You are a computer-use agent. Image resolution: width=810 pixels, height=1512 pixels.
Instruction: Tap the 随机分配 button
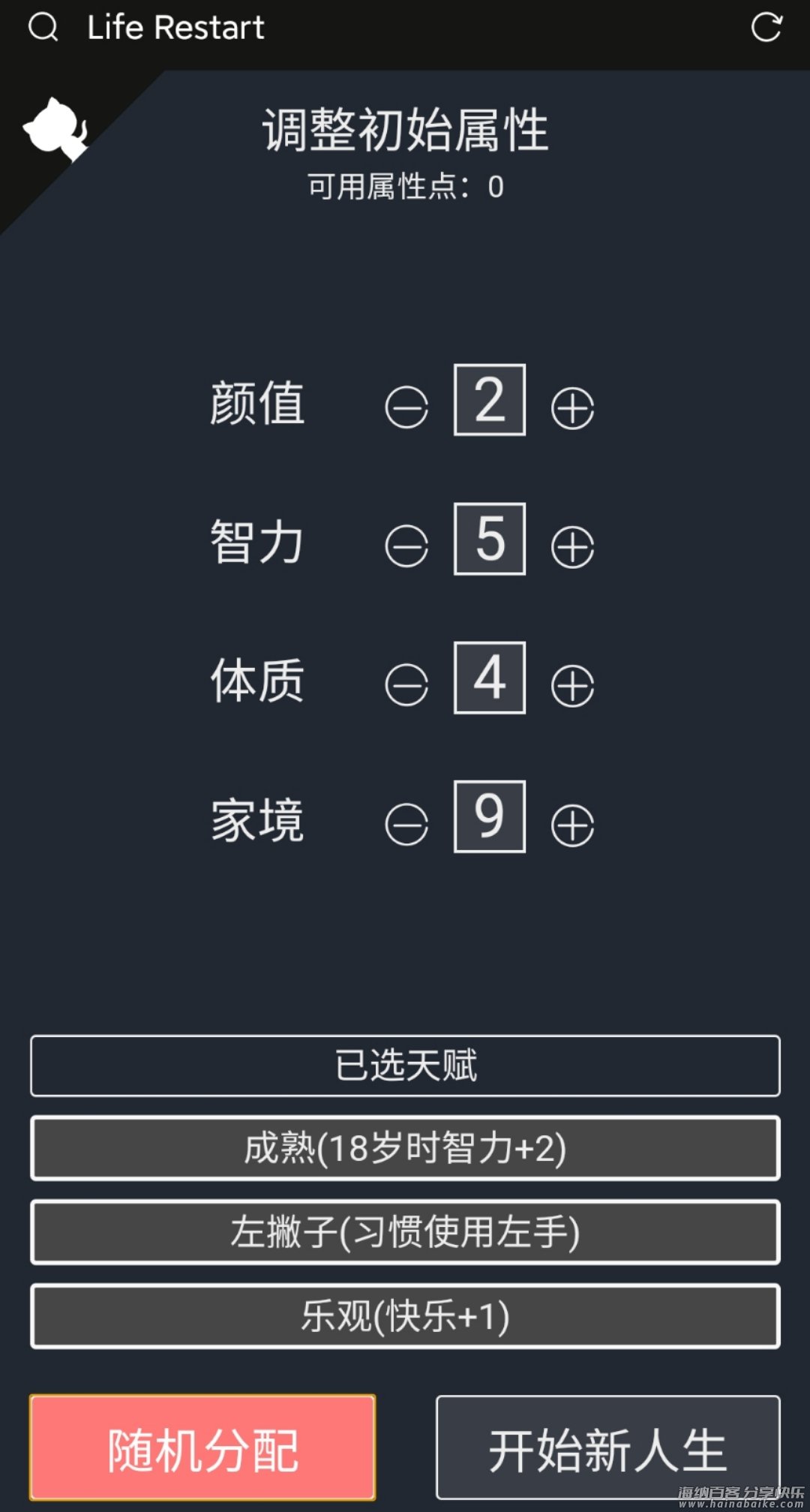(202, 1448)
